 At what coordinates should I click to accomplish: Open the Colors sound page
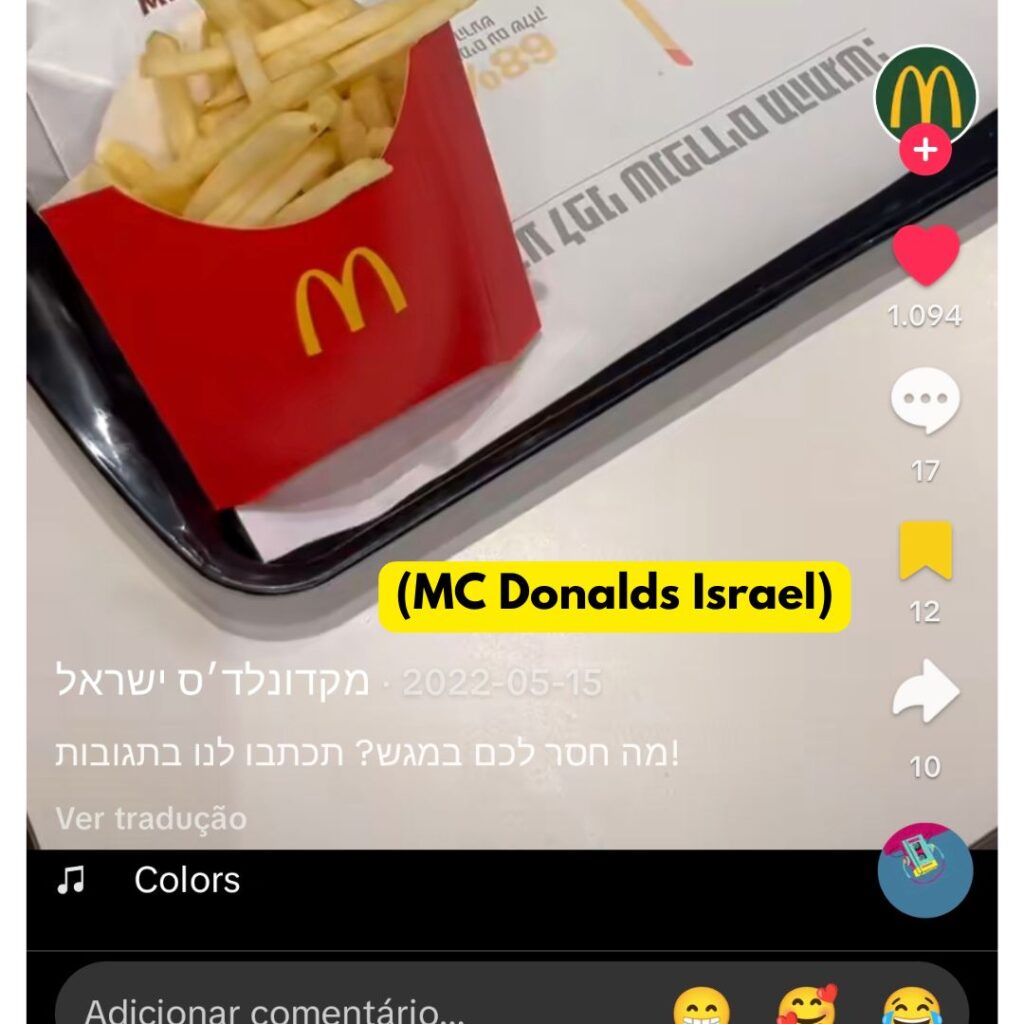(187, 880)
